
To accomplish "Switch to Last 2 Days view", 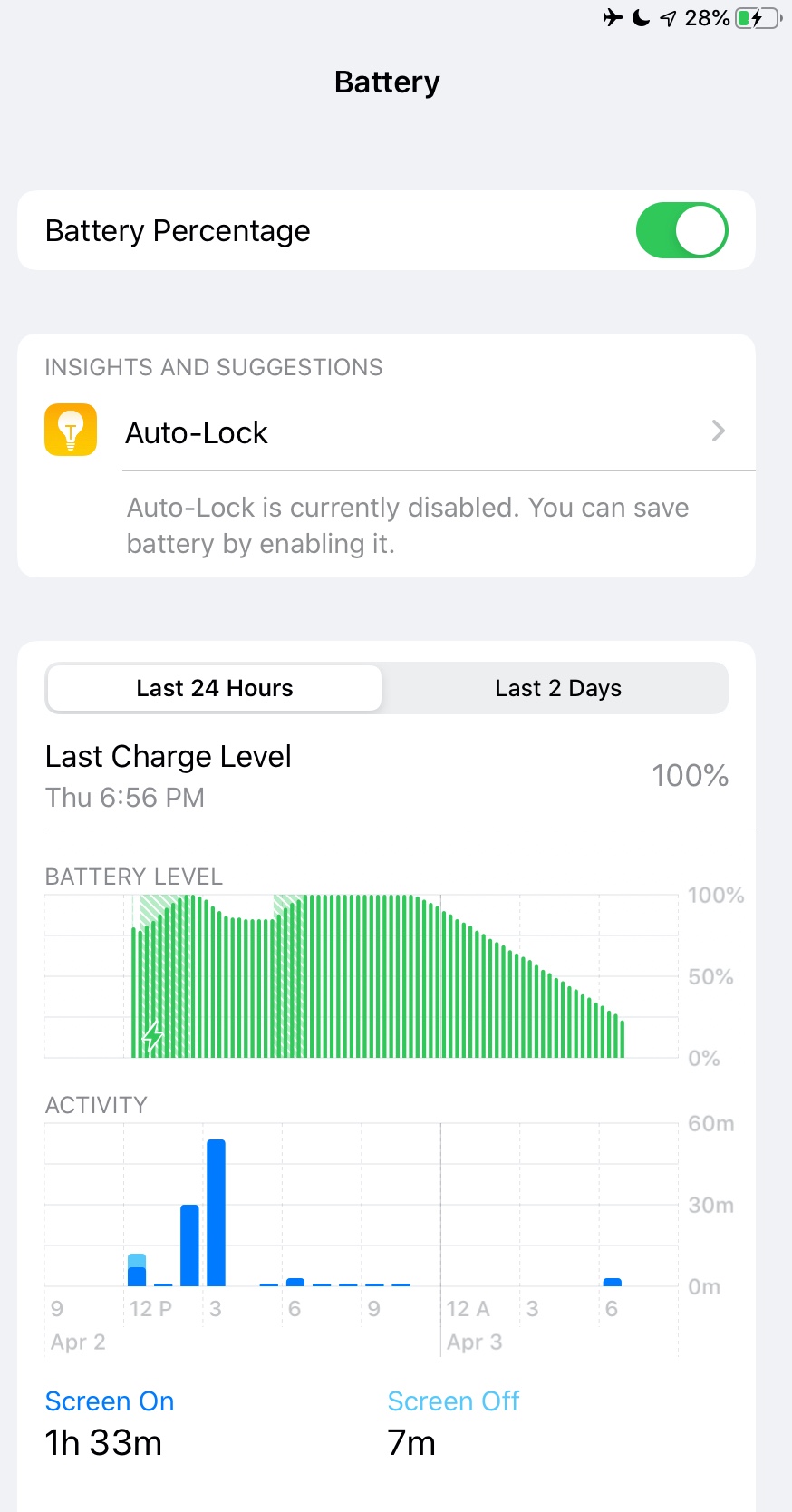I will tap(557, 688).
